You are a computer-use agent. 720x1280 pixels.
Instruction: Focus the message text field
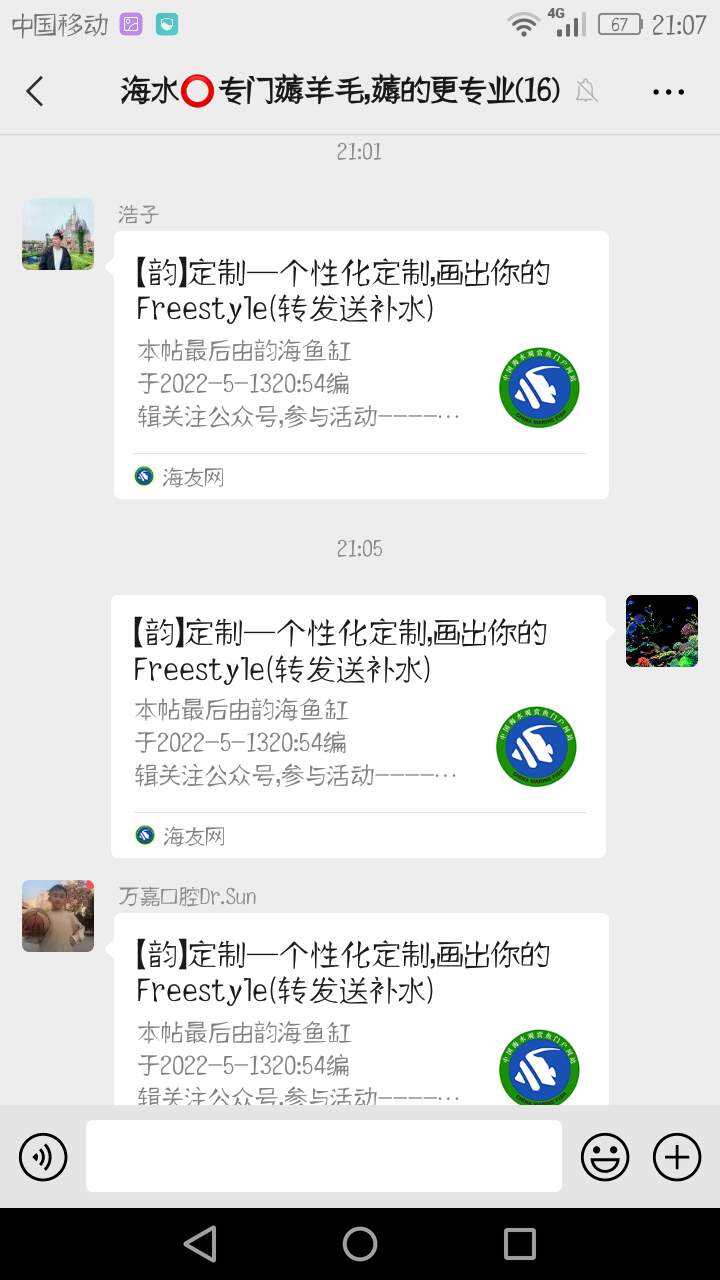click(x=323, y=1156)
